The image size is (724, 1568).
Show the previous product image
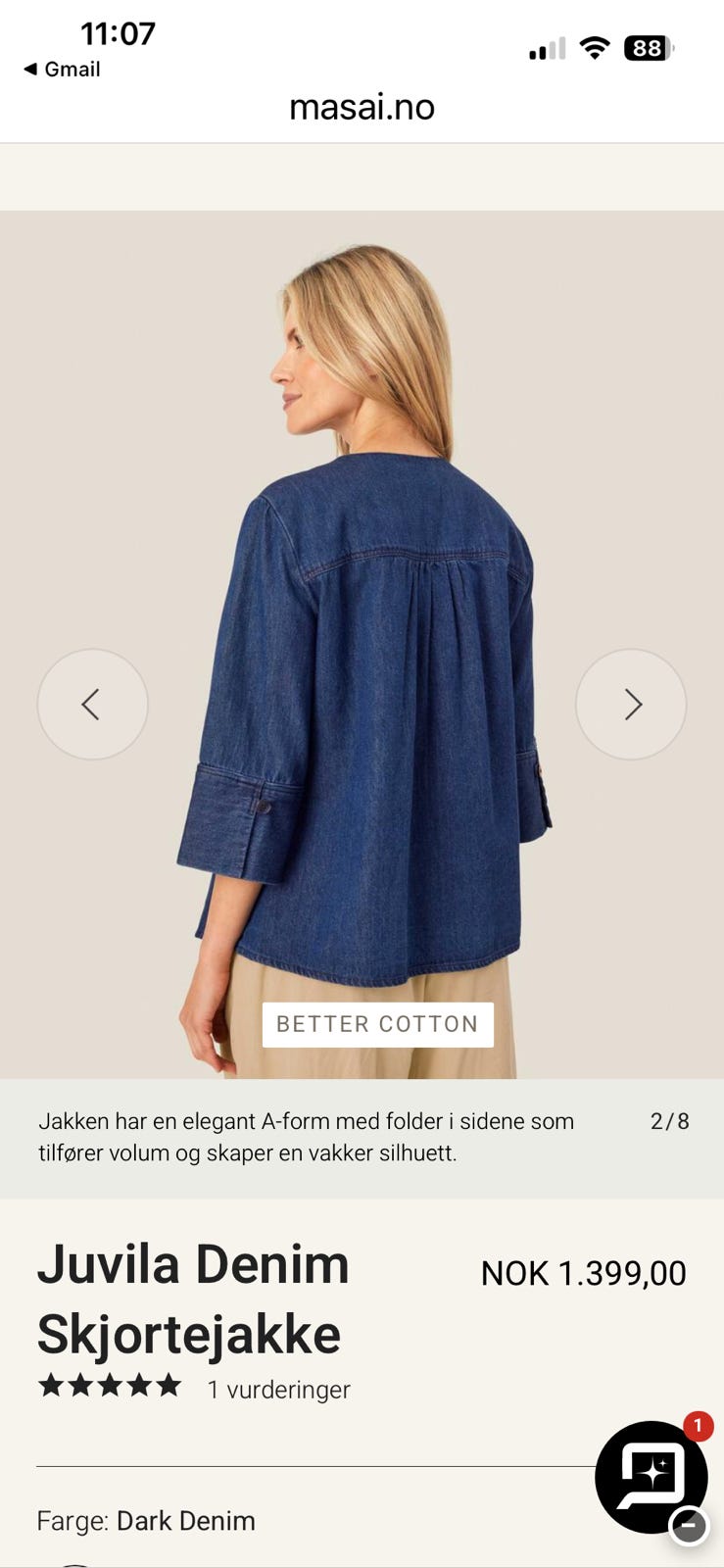(x=92, y=704)
